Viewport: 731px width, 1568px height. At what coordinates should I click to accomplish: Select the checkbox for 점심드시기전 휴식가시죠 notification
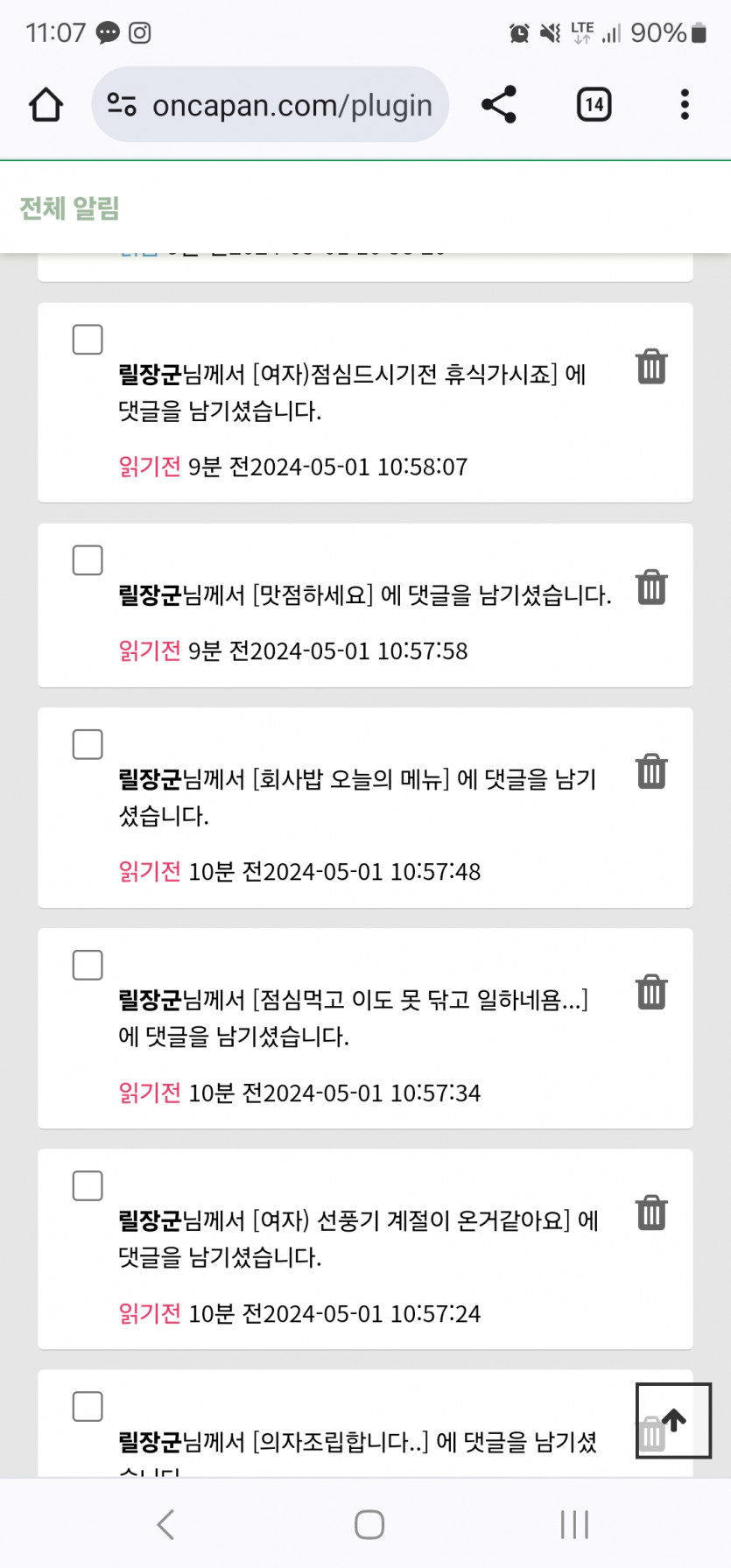point(88,340)
